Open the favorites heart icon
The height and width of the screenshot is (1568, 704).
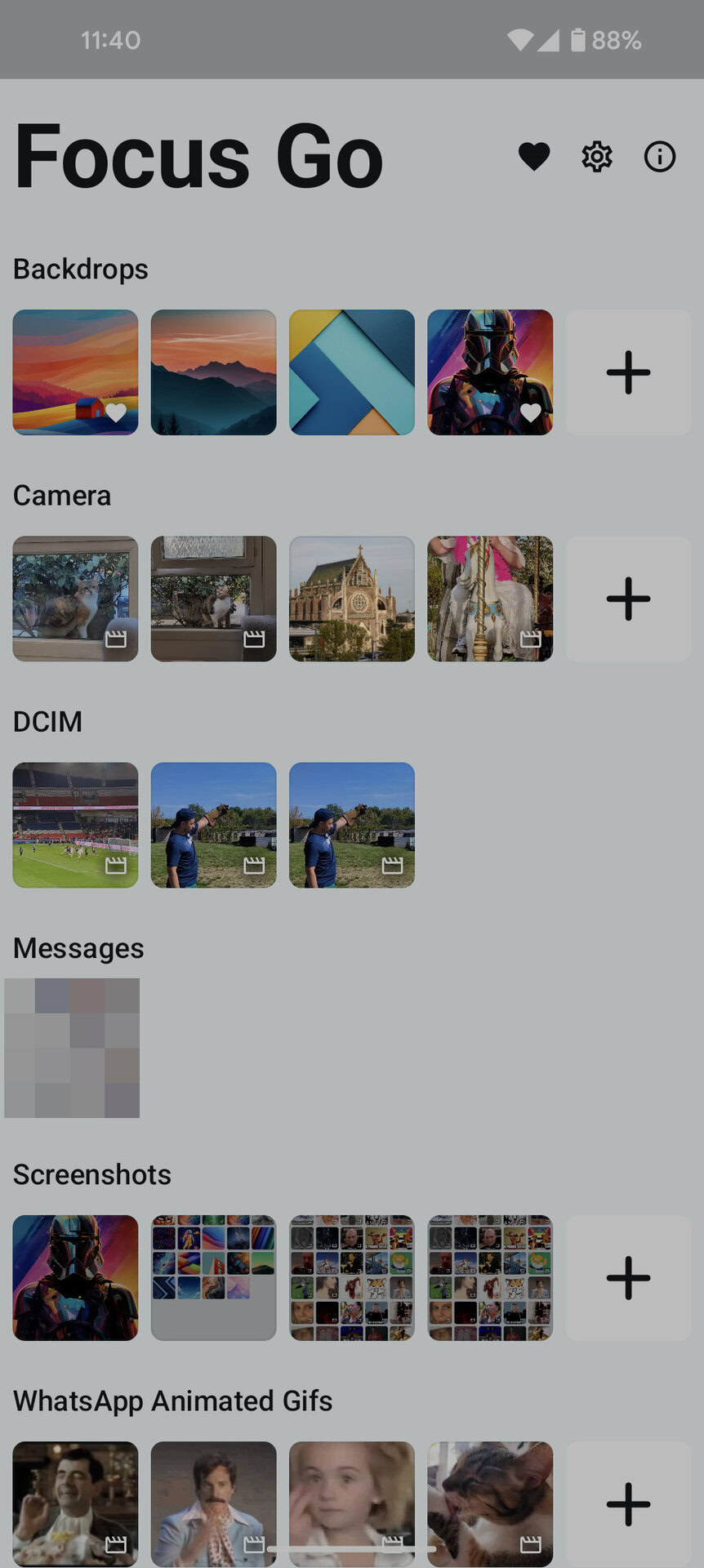click(x=534, y=156)
